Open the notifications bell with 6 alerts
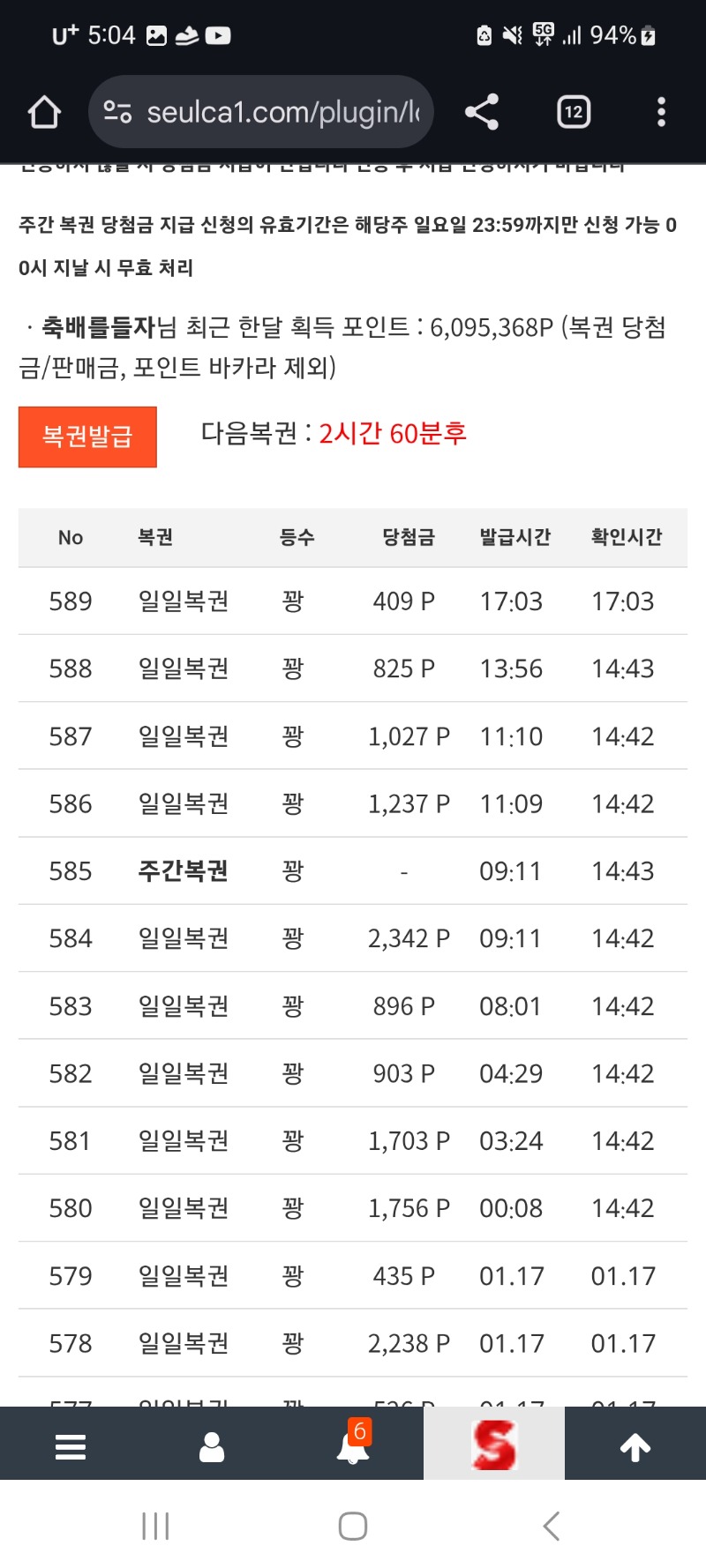 pos(353,1445)
